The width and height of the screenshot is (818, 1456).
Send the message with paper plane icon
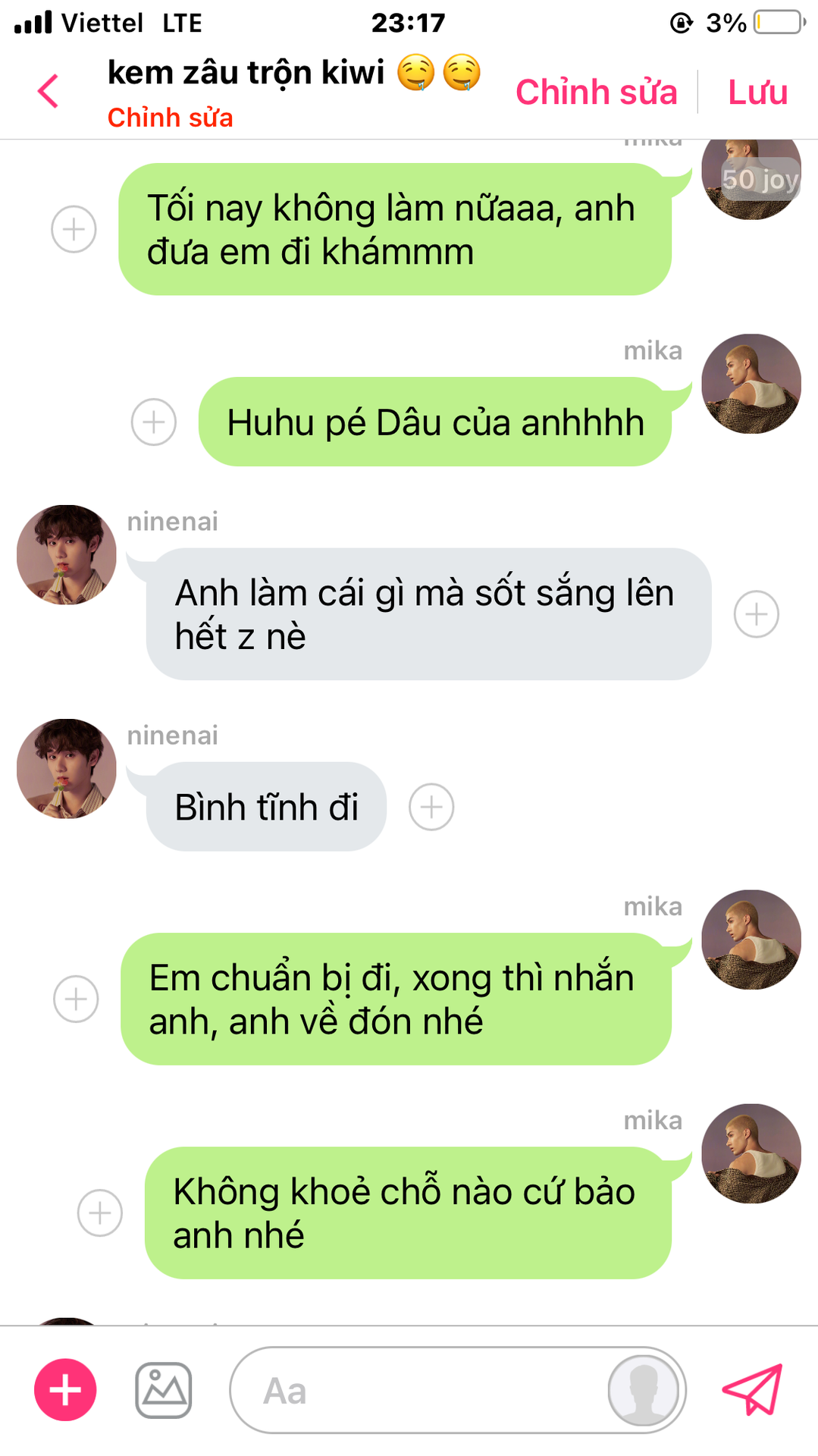click(x=752, y=1389)
